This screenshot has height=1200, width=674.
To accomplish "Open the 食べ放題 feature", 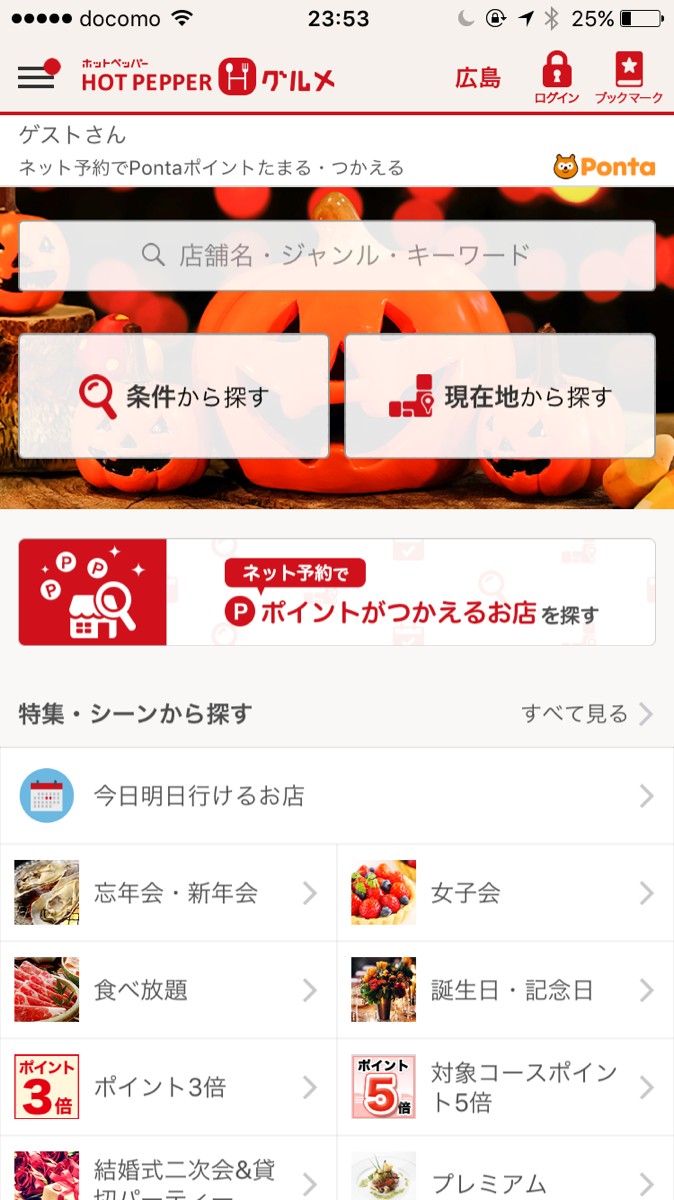I will coord(168,990).
